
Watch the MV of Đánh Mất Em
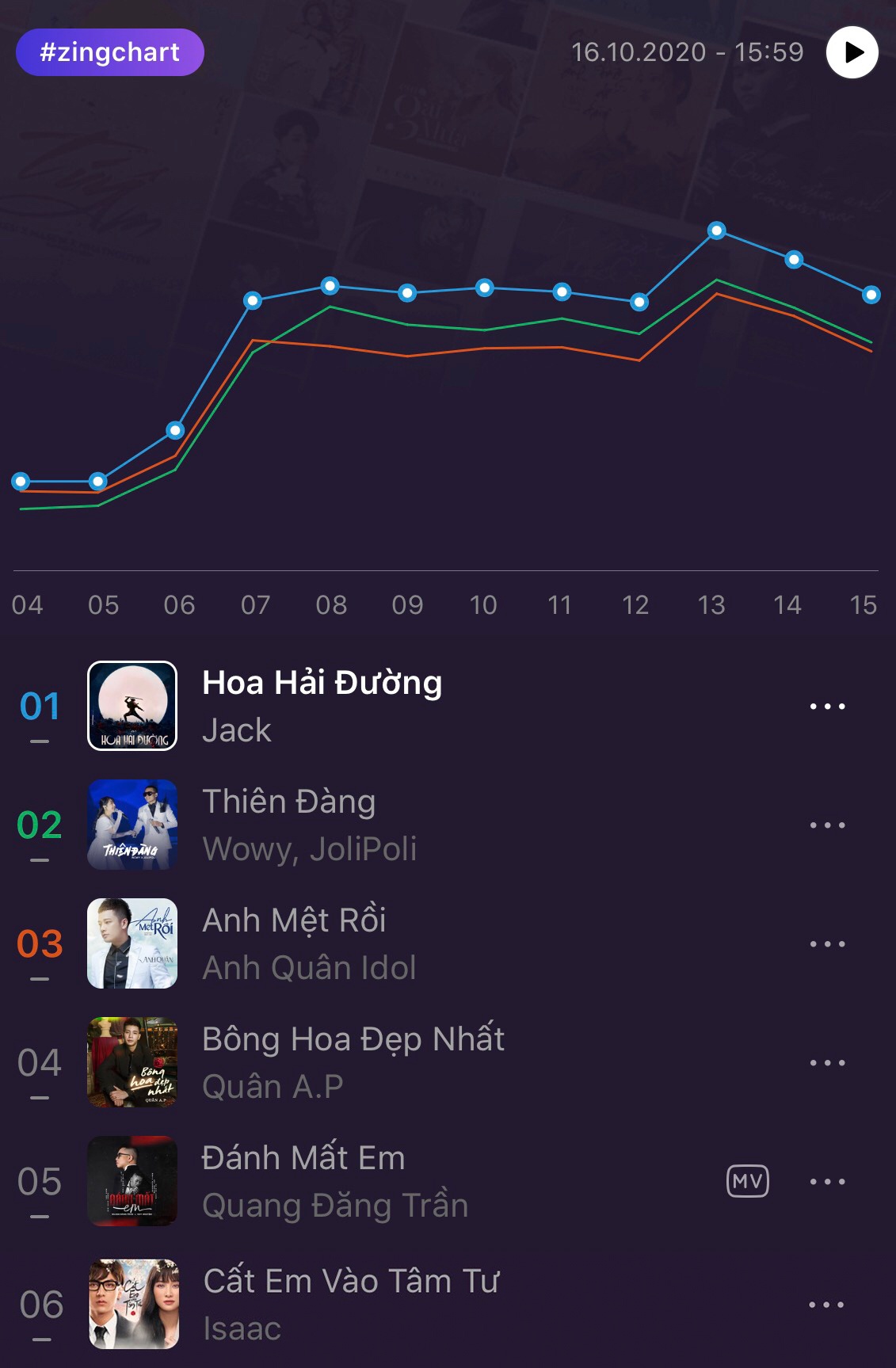747,1181
